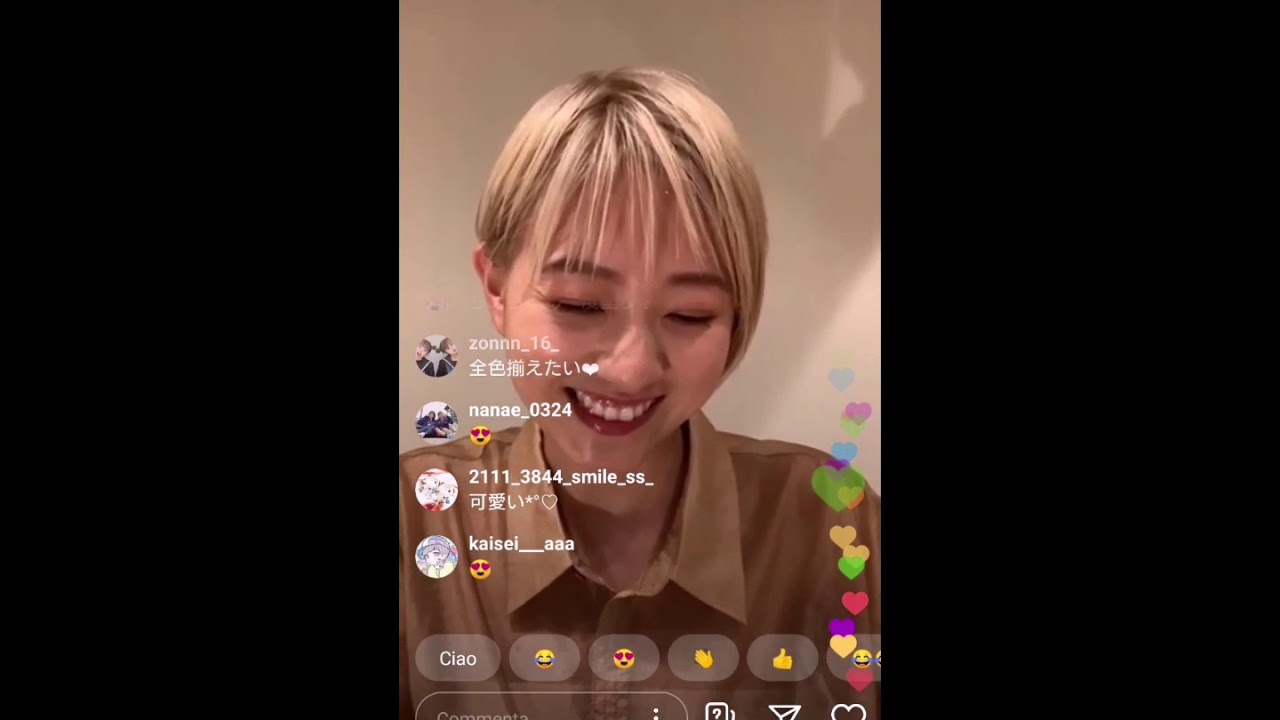
Task: View 2111_3844_smile_ss_ commenter profile
Action: click(437, 490)
